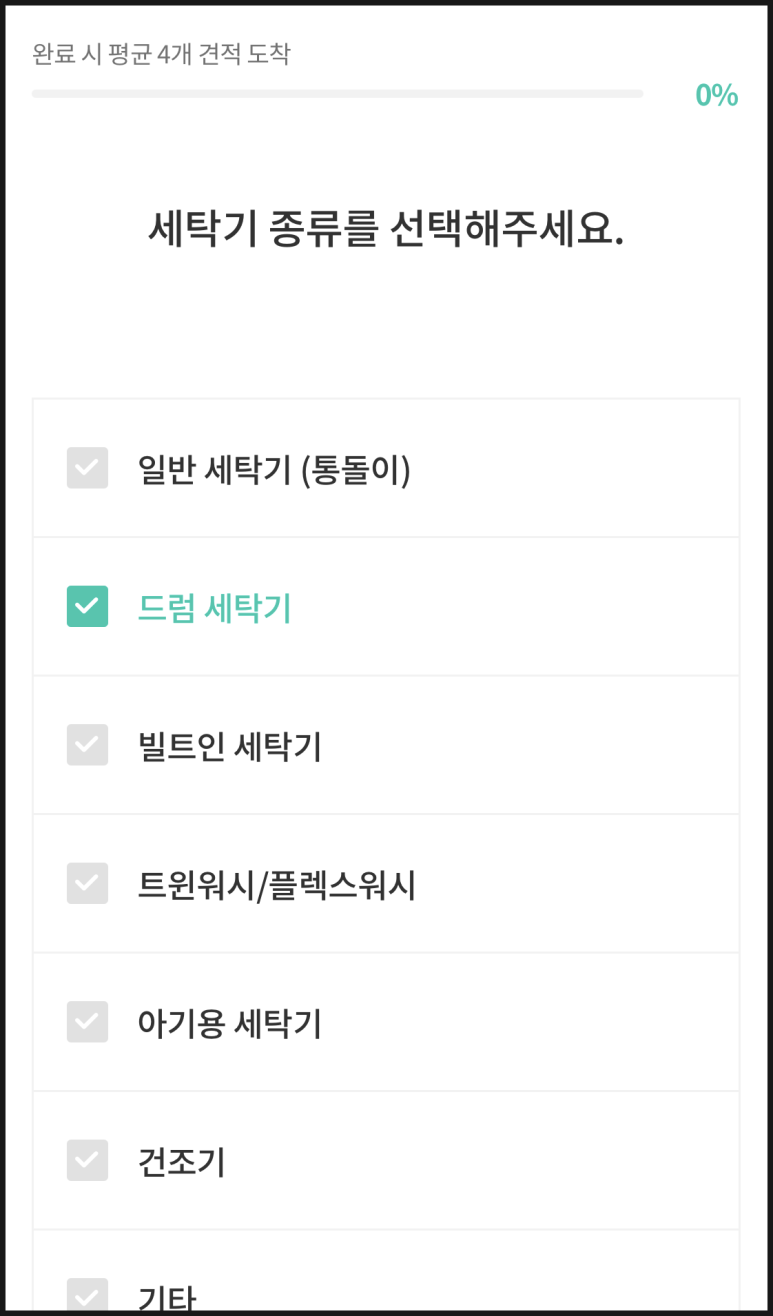Click the 세탁기 종류를 선택해주세요 heading
Screen dimensions: 773x1316
coord(386,228)
